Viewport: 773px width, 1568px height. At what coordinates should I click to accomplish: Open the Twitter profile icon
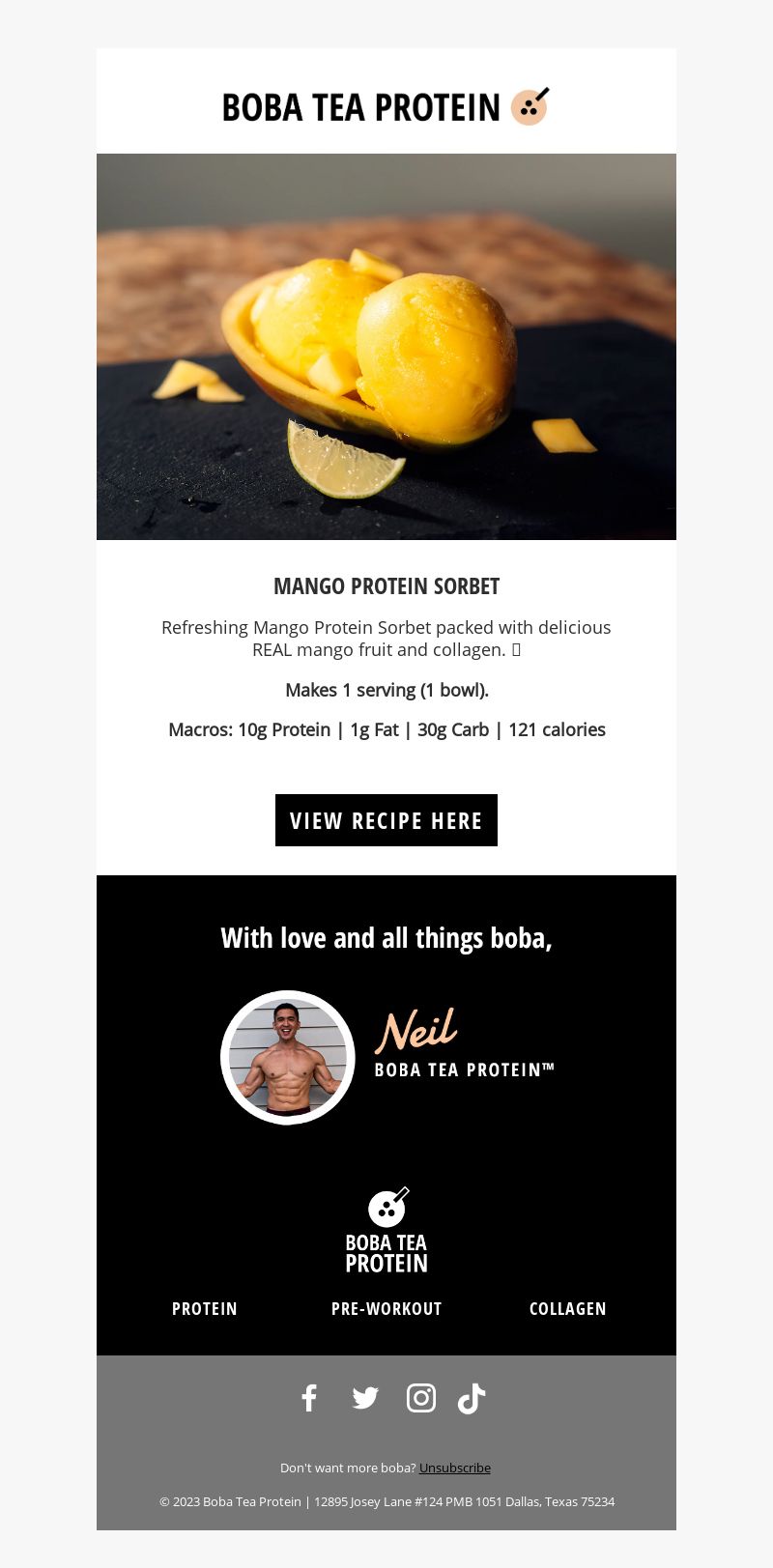coord(365,1398)
